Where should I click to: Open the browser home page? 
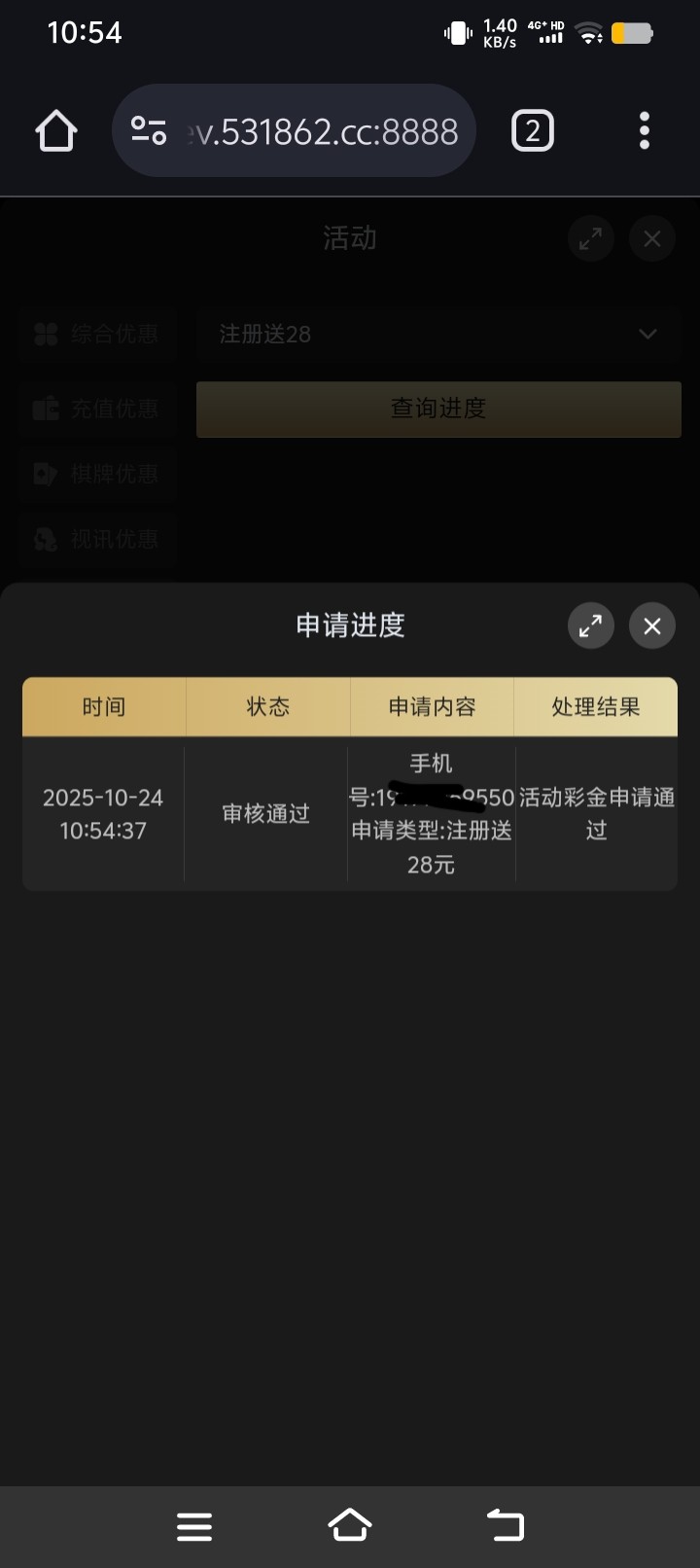tap(56, 131)
